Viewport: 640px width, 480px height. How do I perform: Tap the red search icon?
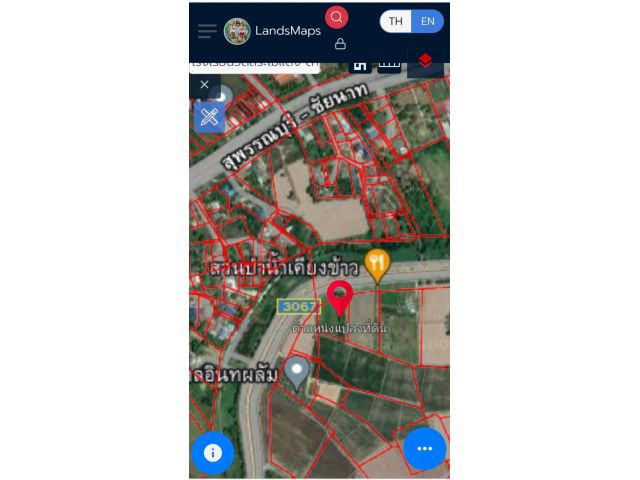[336, 17]
